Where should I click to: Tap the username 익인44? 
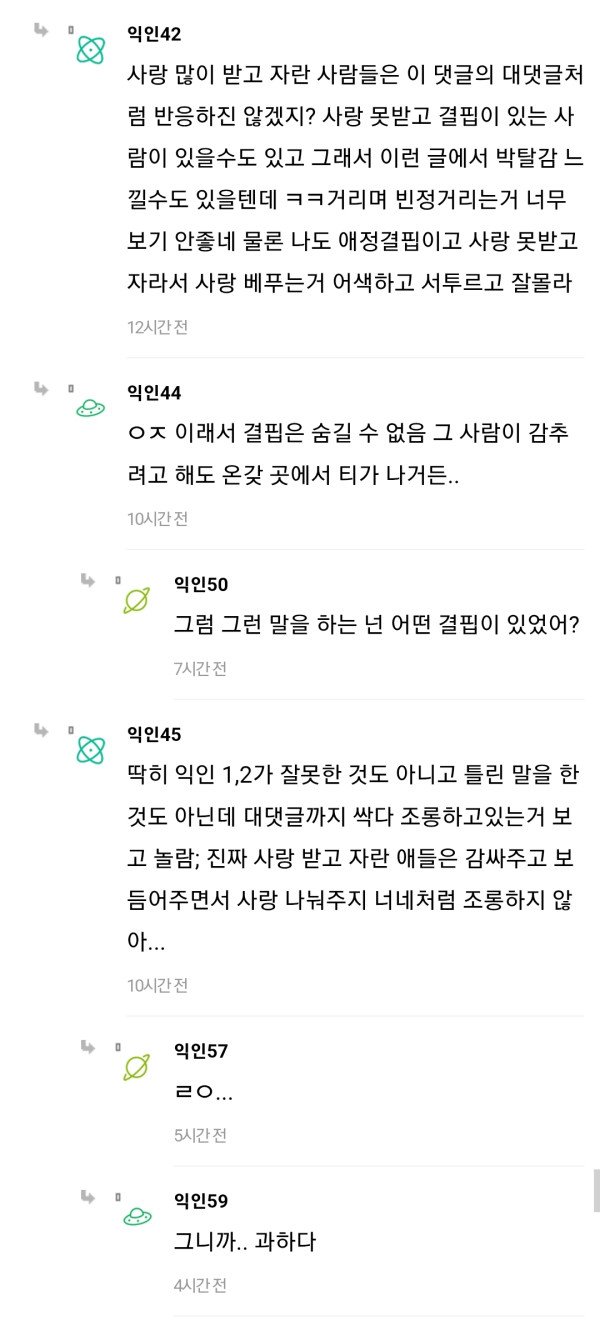(x=154, y=393)
